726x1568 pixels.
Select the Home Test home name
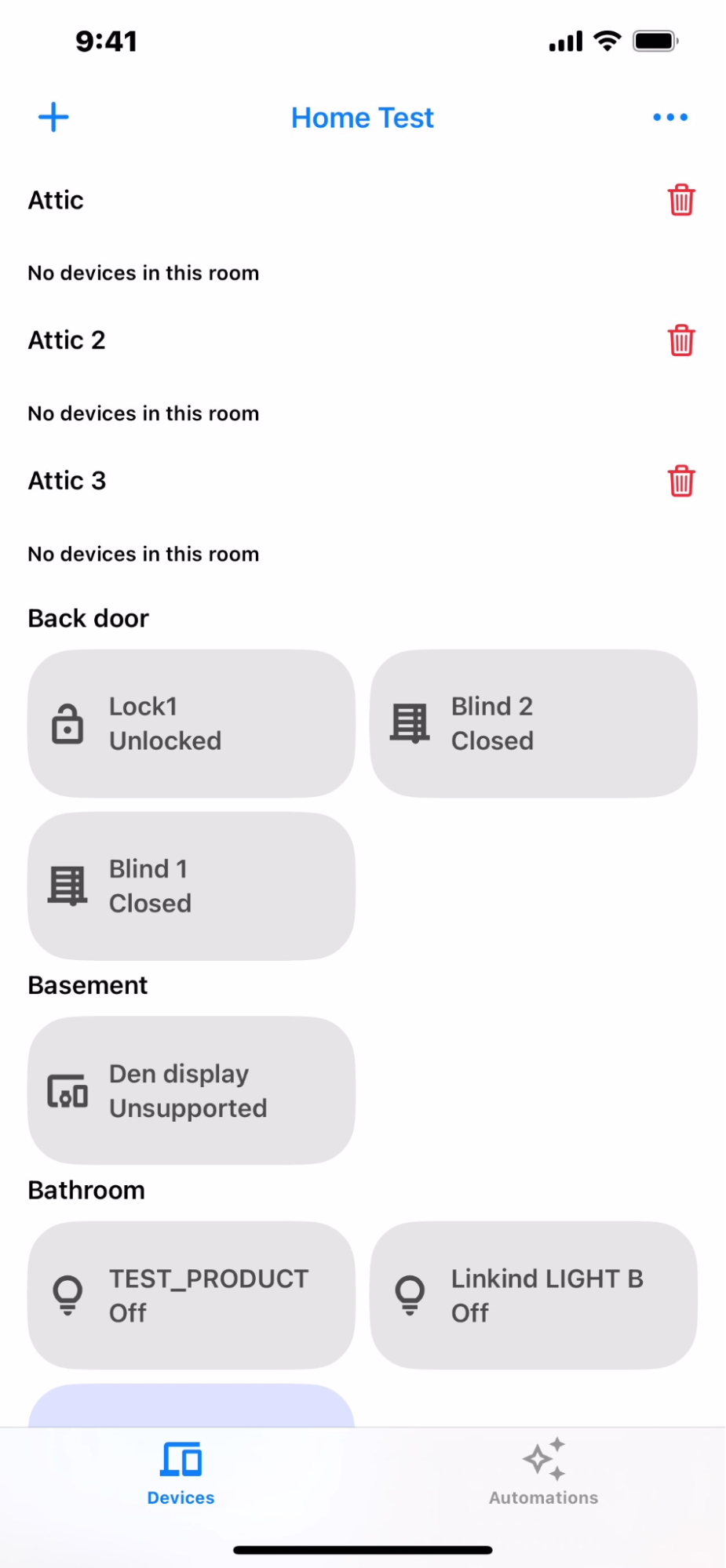[x=362, y=117]
